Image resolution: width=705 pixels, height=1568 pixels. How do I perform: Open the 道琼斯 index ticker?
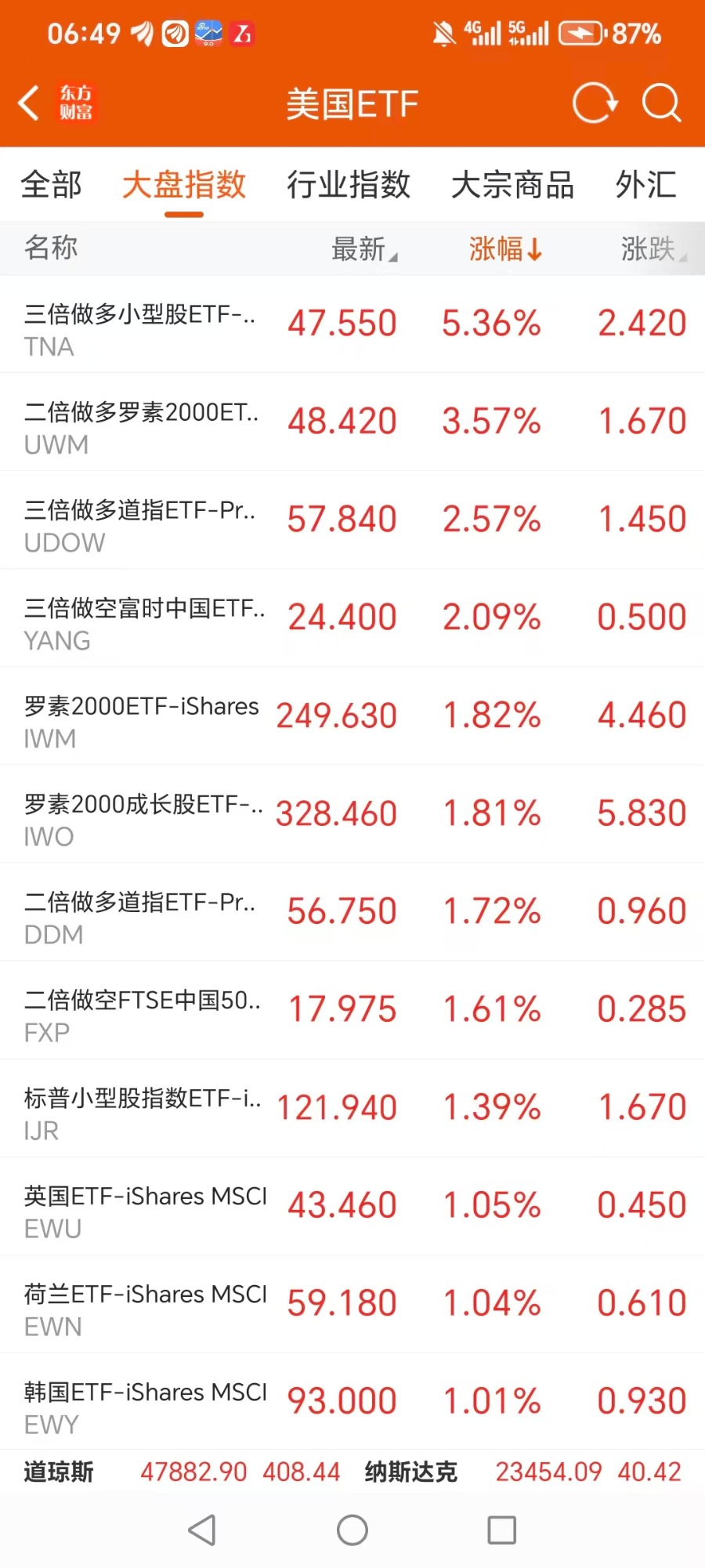coord(182,1472)
